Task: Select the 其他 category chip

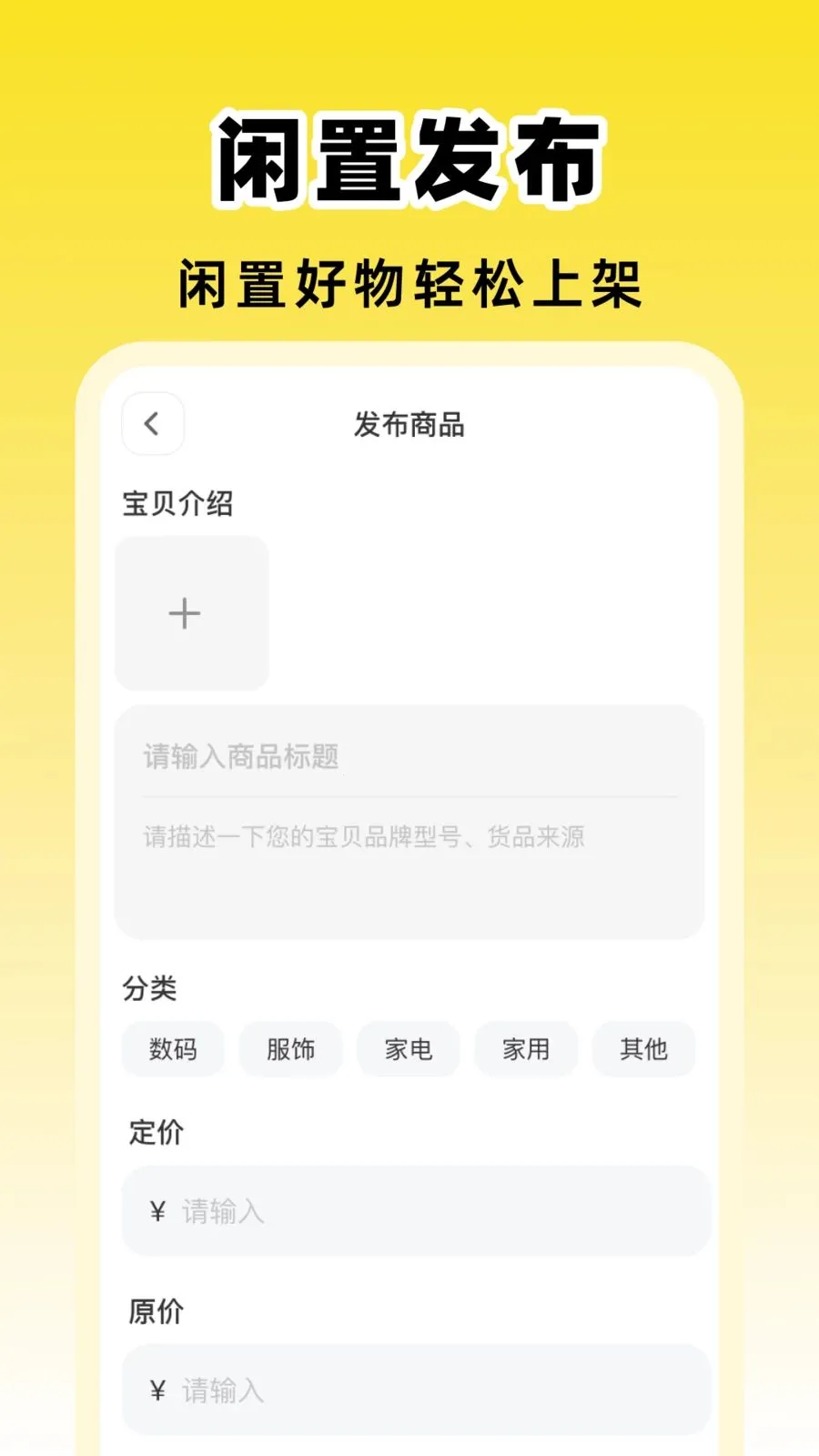Action: point(643,1049)
